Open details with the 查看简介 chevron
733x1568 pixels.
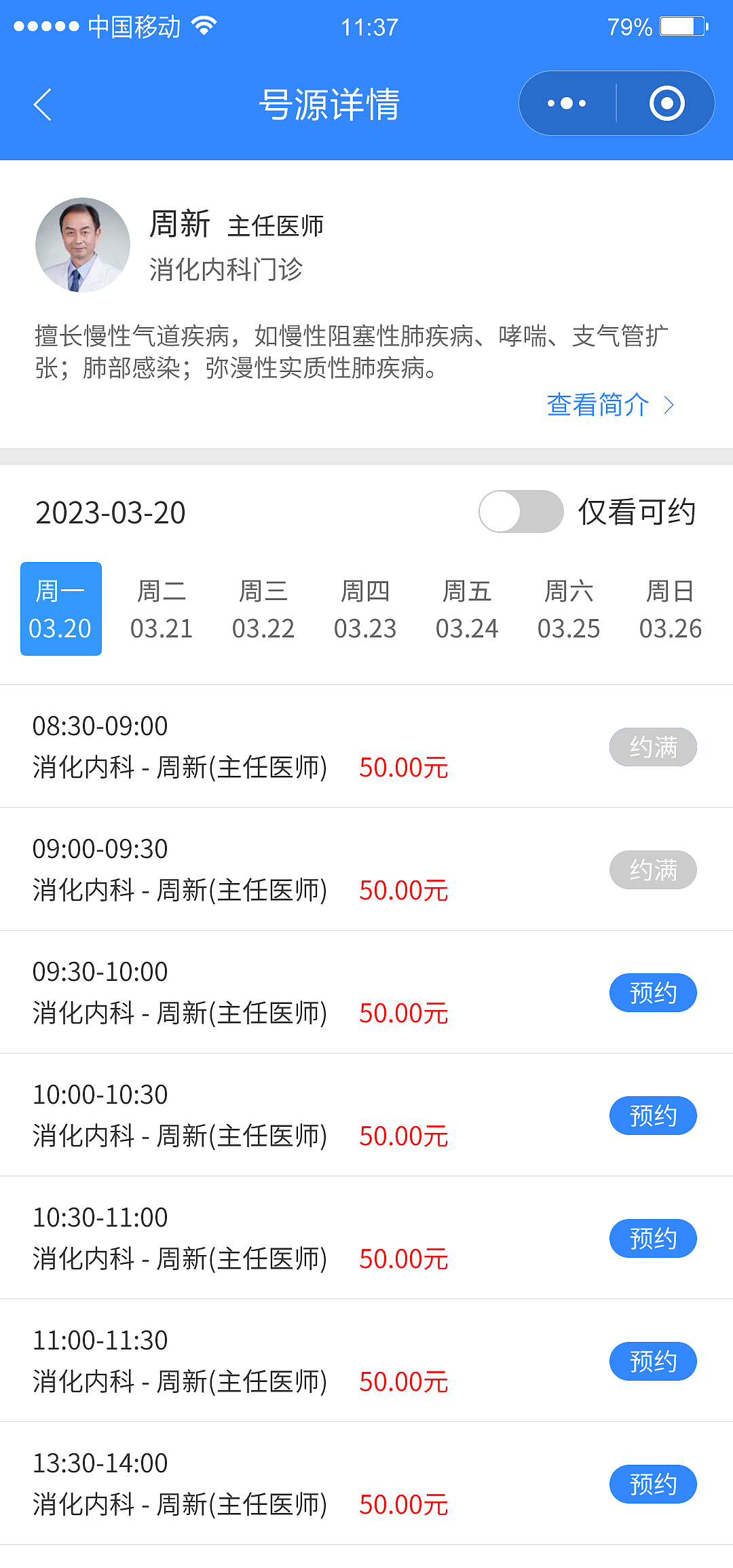(671, 404)
